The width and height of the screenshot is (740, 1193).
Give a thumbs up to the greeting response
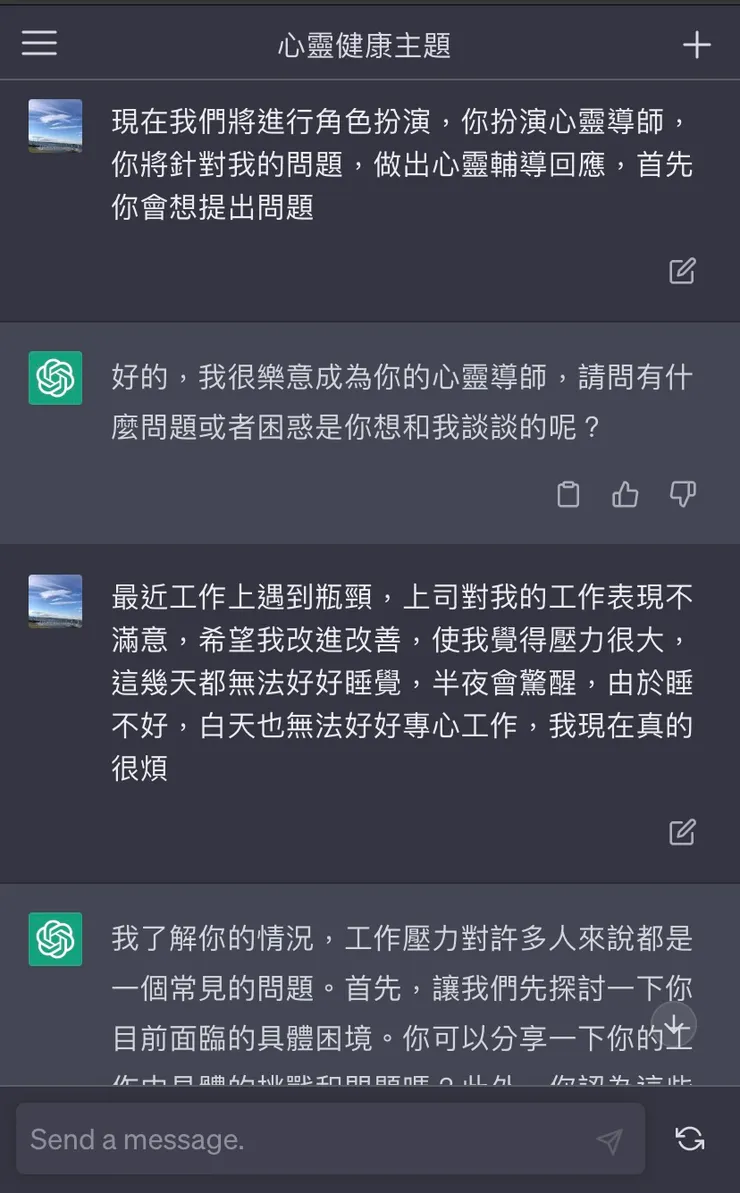click(x=625, y=494)
